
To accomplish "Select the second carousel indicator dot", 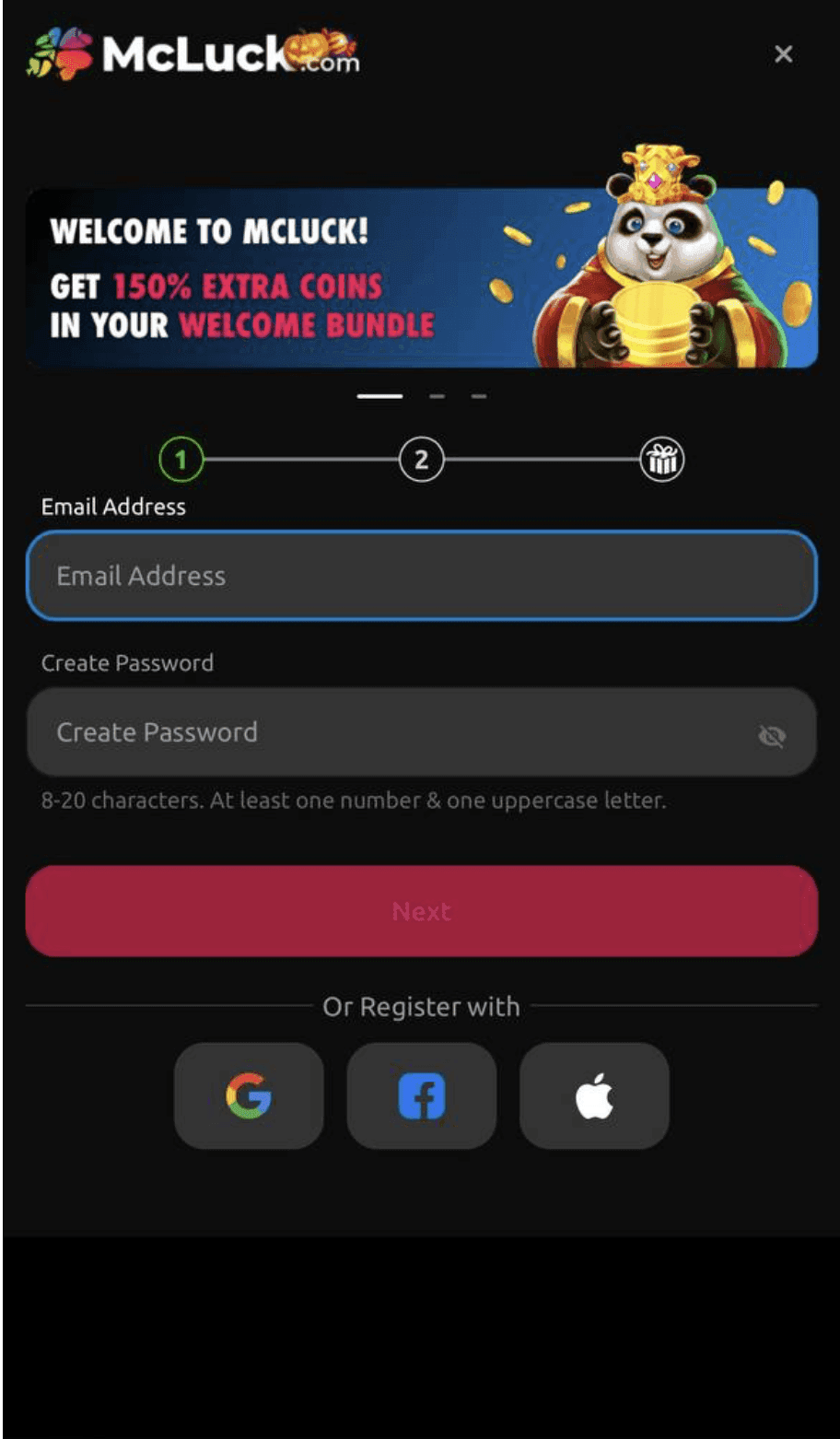I will click(434, 396).
